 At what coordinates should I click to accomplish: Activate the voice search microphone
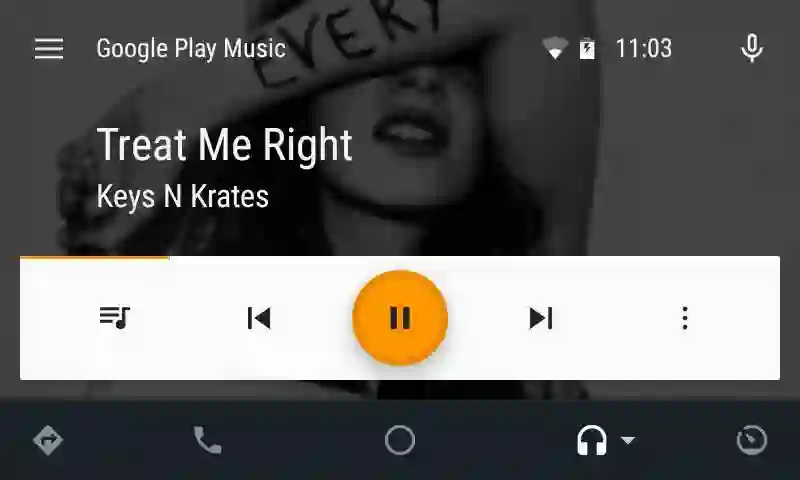tap(752, 48)
